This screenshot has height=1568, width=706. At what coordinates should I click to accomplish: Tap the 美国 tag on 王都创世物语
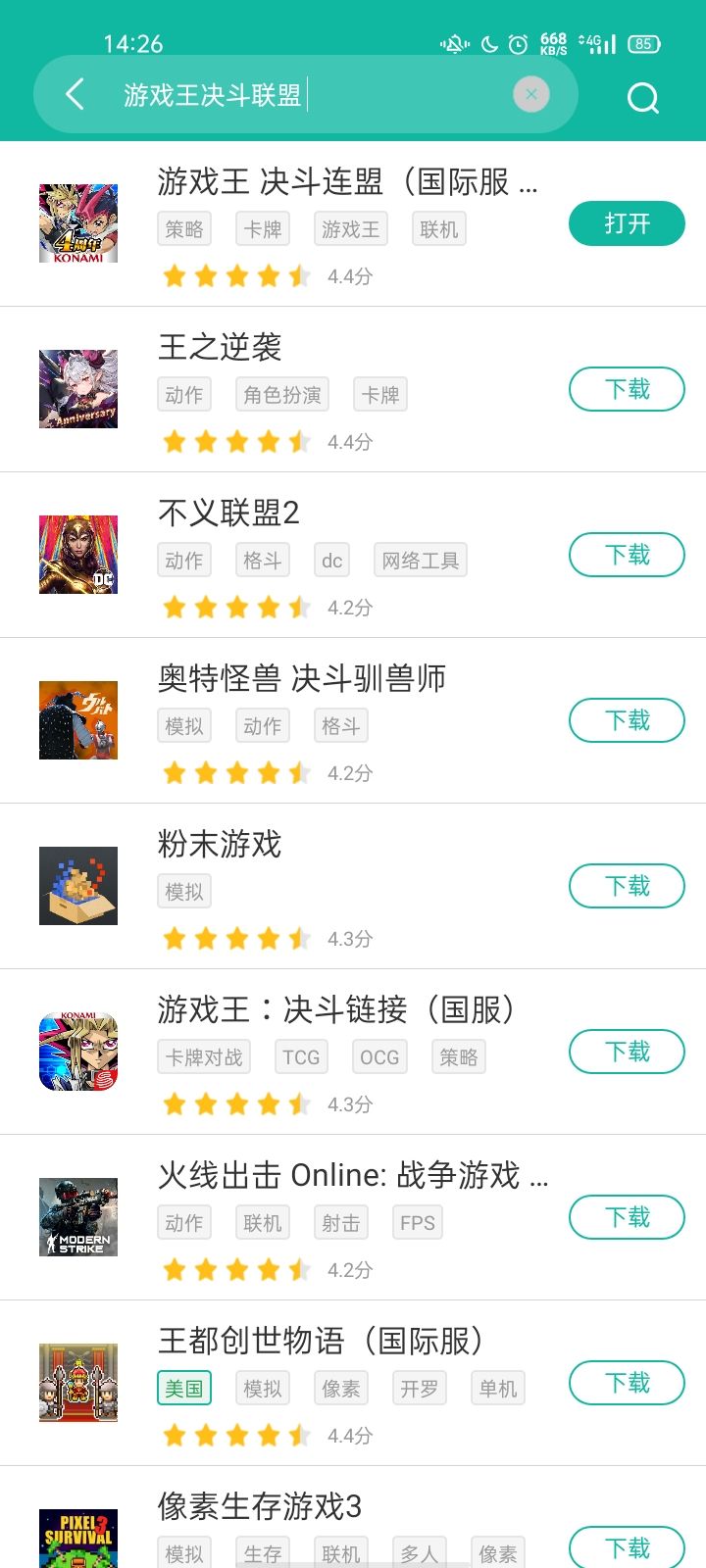click(183, 1389)
